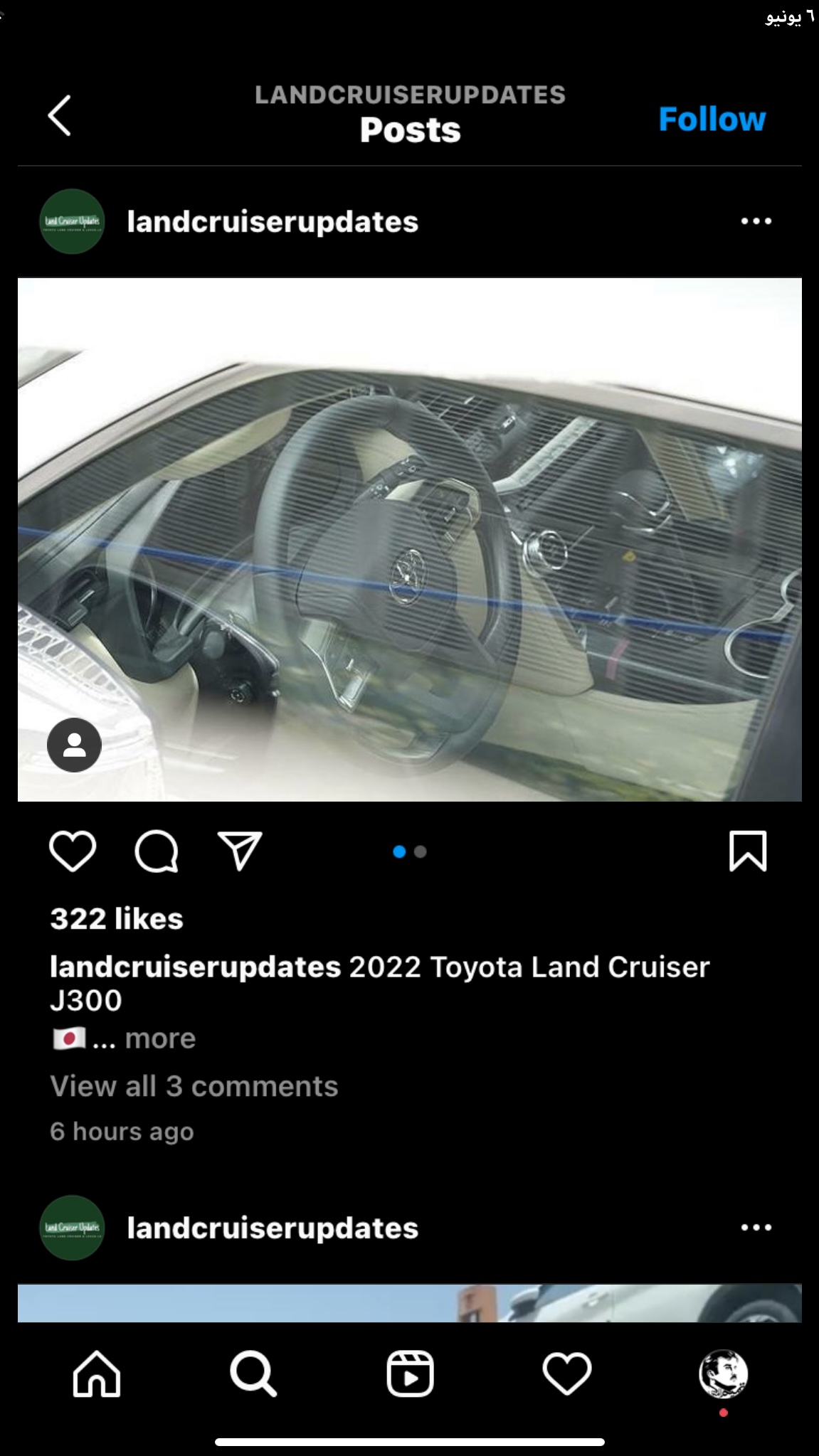This screenshot has height=1456, width=819.
Task: Bookmark the Land Cruiser J300 post
Action: (748, 851)
